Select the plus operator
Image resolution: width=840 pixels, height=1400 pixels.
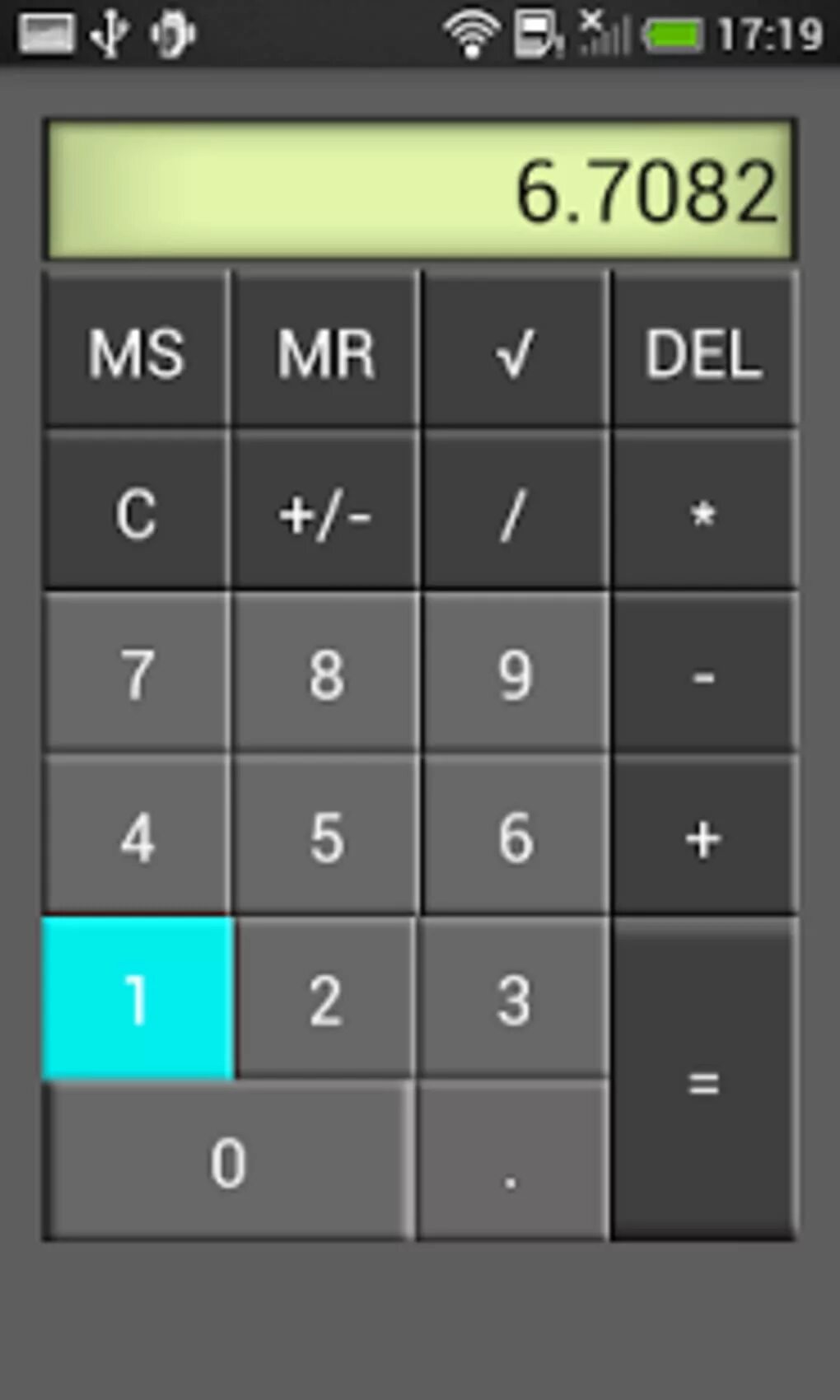[704, 835]
